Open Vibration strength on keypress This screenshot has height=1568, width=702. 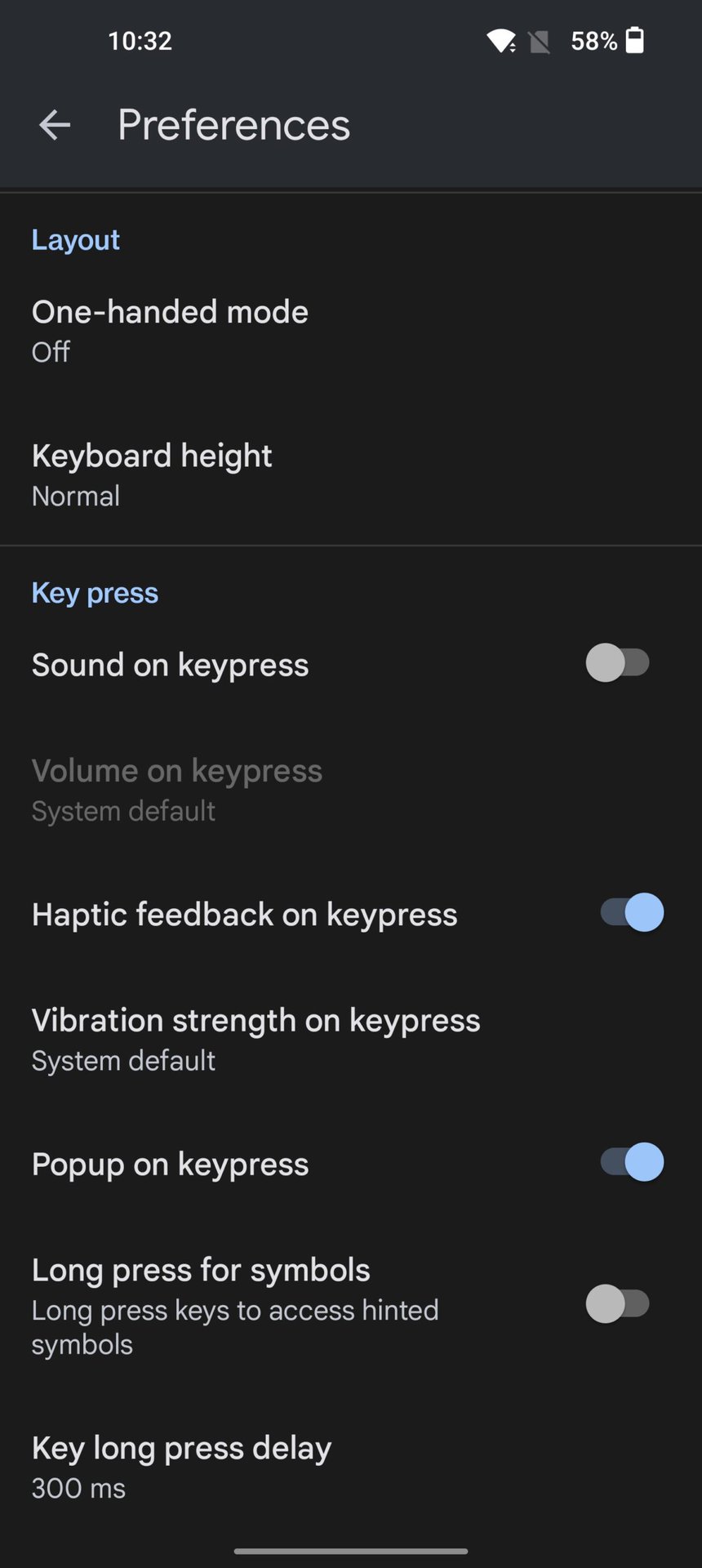point(255,1039)
